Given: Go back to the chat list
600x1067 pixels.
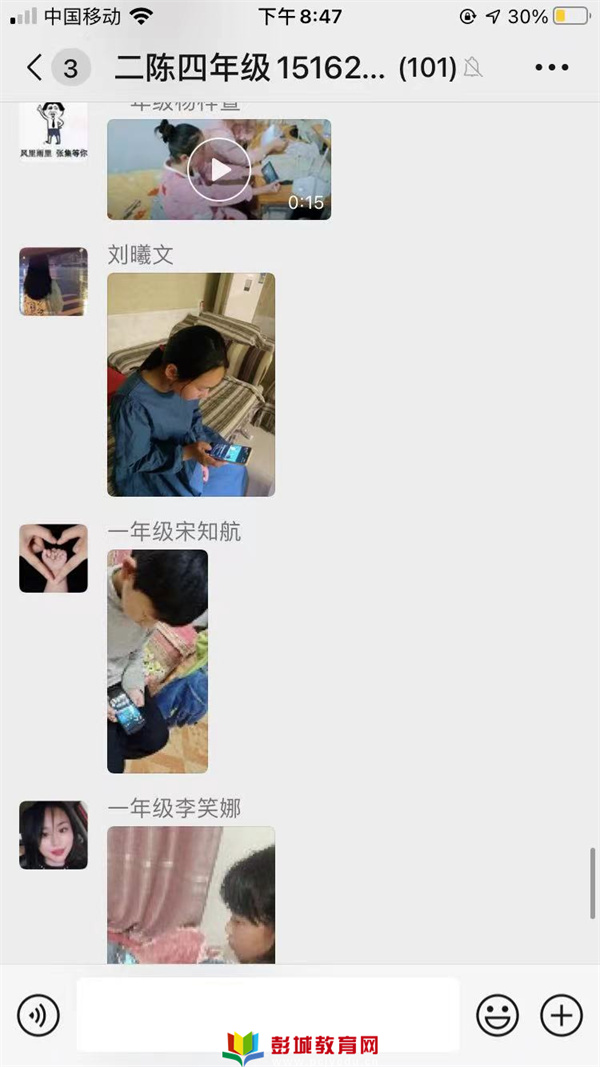Looking at the screenshot, I should [36, 68].
